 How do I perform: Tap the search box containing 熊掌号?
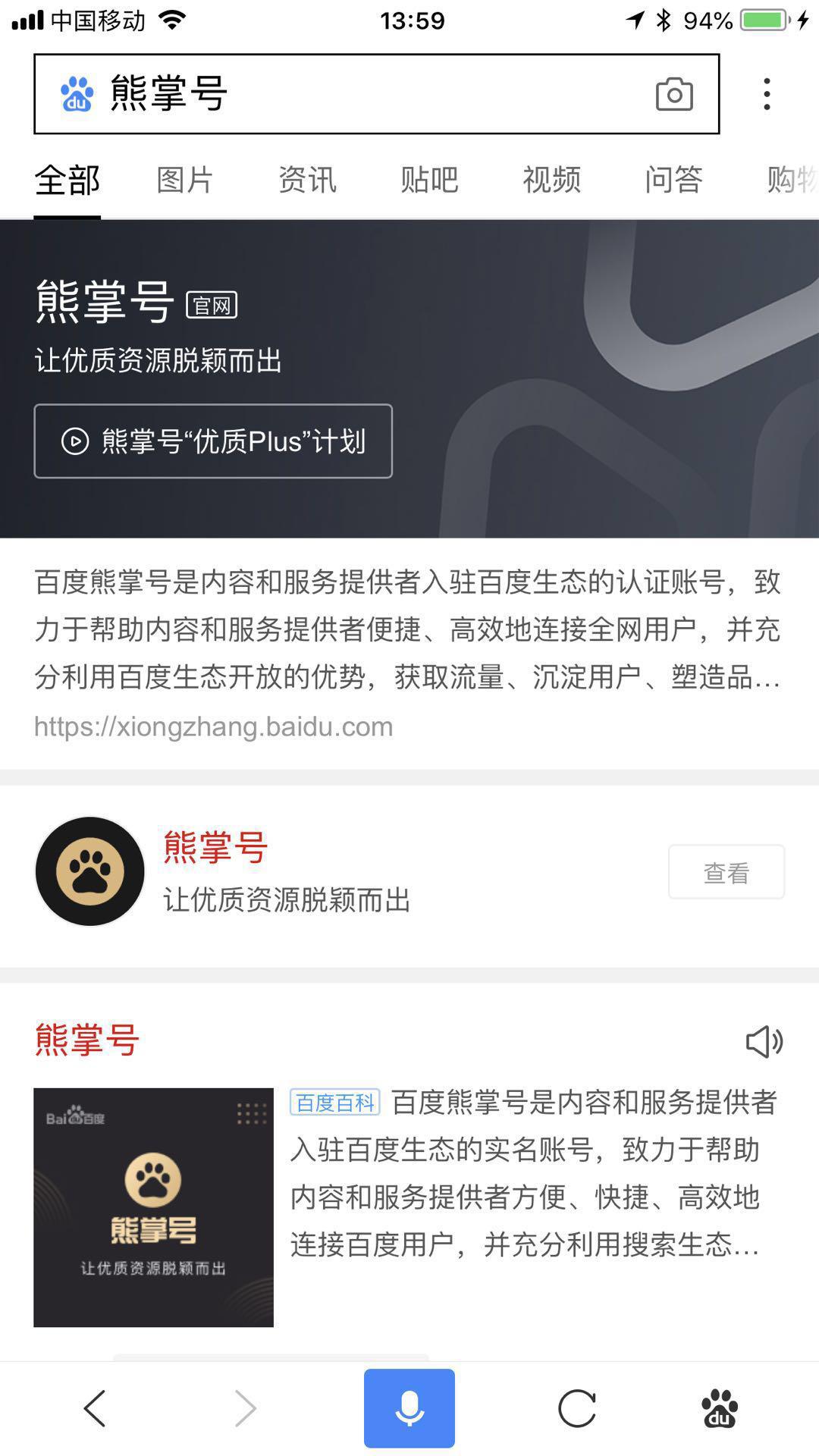(364, 94)
